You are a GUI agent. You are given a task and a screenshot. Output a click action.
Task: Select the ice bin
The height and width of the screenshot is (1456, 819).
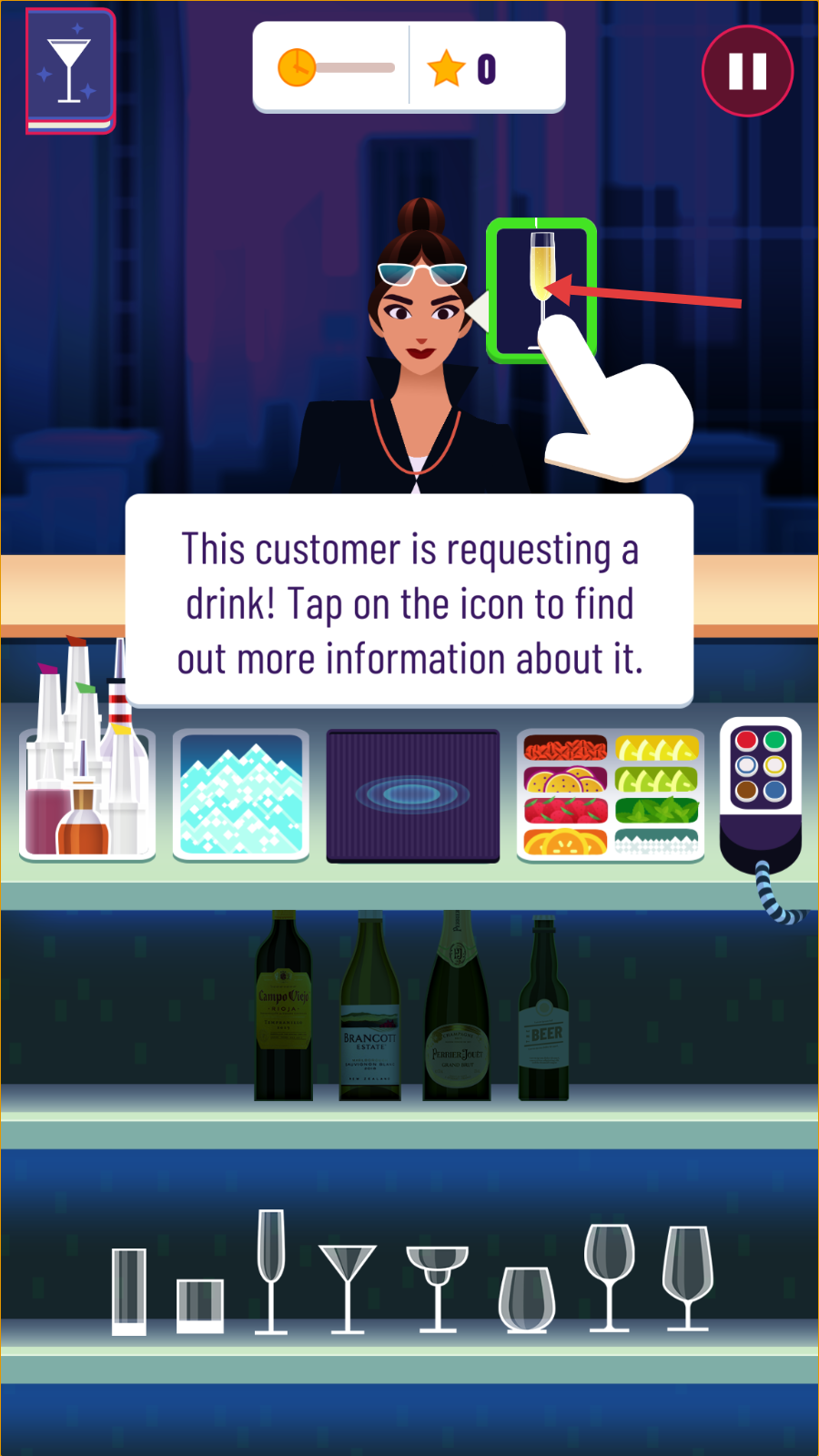click(x=241, y=794)
